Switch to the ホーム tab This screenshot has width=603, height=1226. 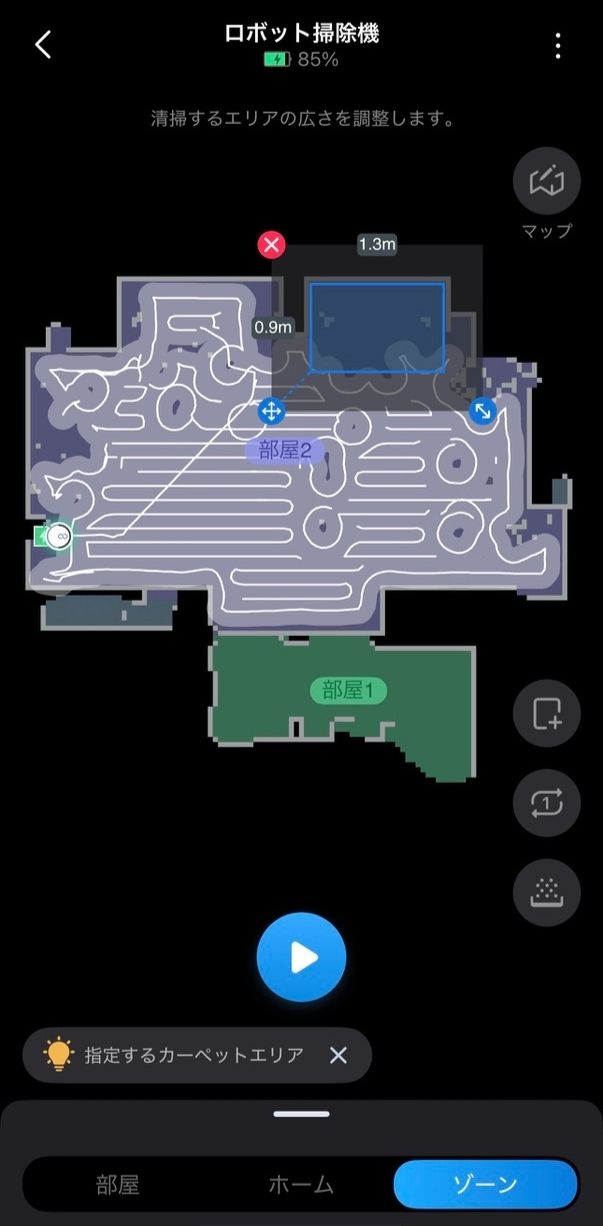point(301,1186)
